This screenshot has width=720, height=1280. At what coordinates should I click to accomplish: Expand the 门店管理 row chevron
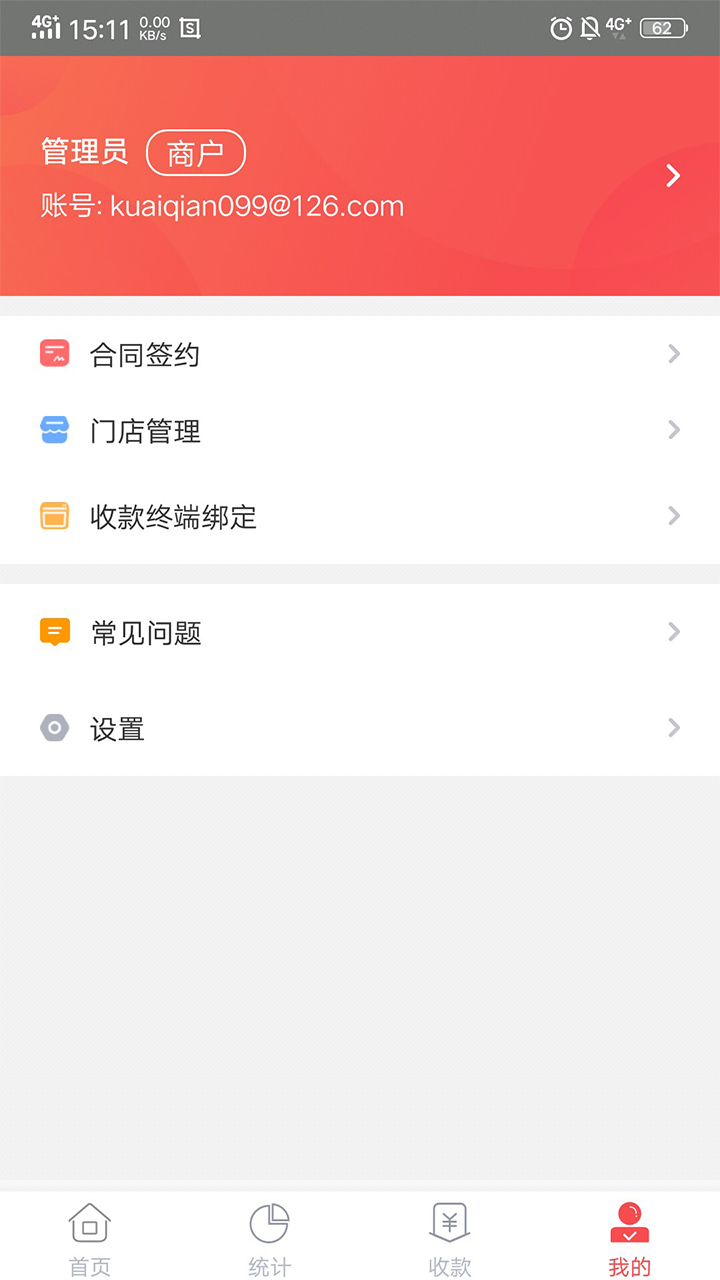tap(673, 430)
